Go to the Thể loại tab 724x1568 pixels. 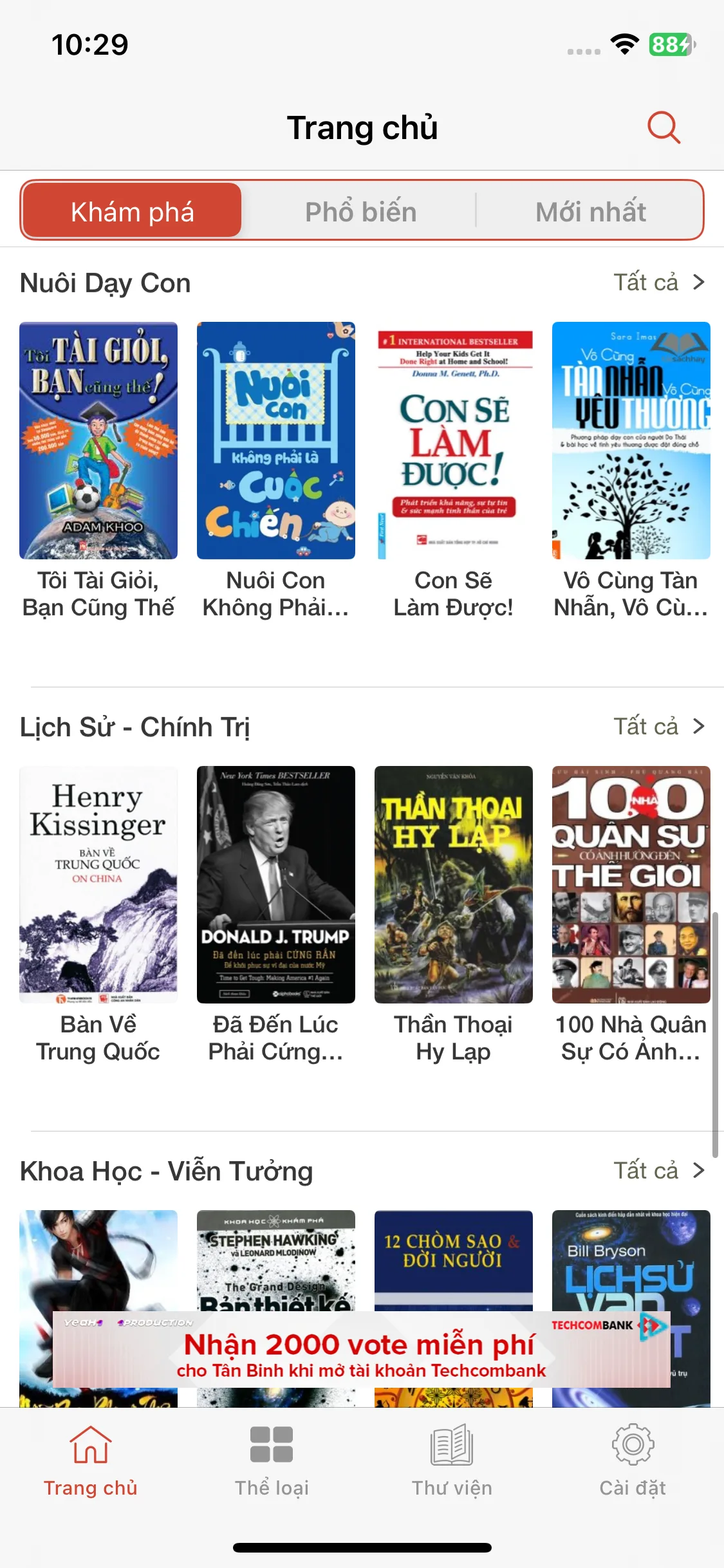pos(272,1461)
